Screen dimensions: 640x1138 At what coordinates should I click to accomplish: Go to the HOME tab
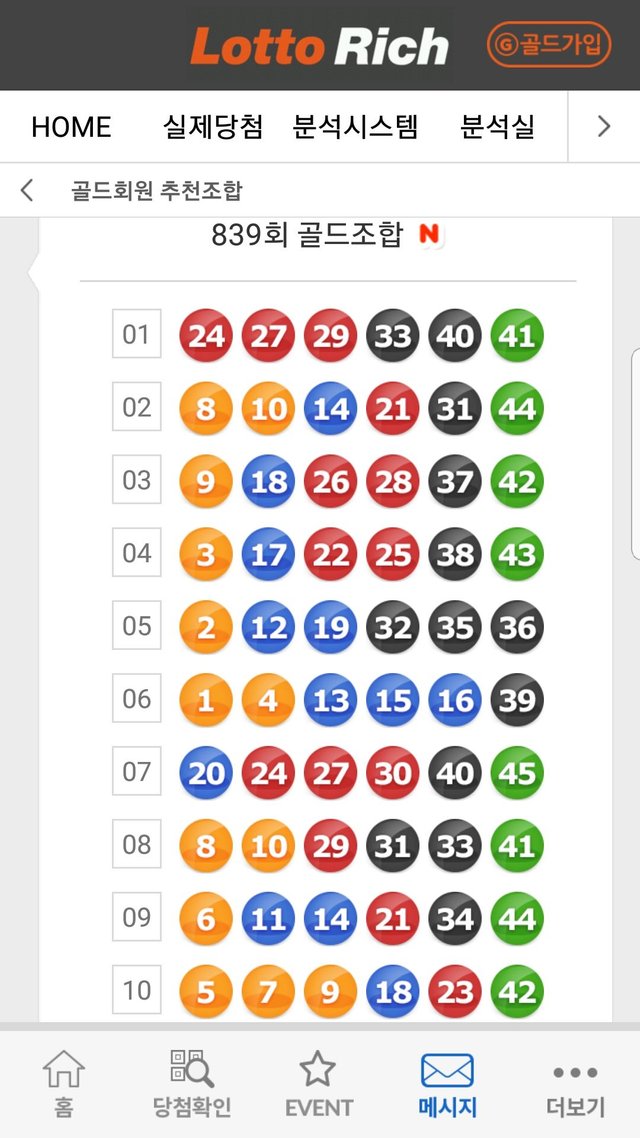[x=71, y=127]
